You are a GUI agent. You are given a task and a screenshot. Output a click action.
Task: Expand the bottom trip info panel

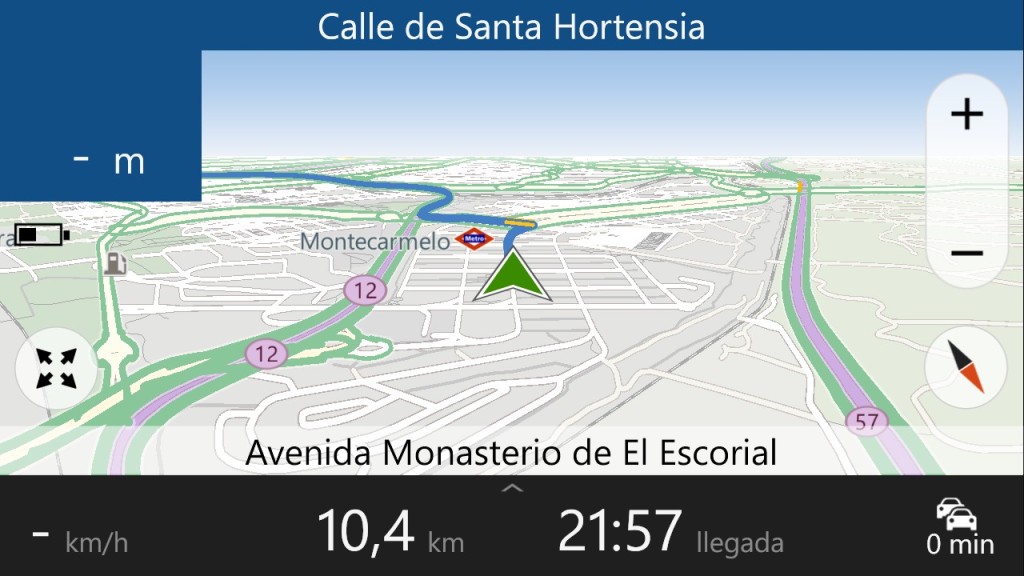(x=511, y=488)
